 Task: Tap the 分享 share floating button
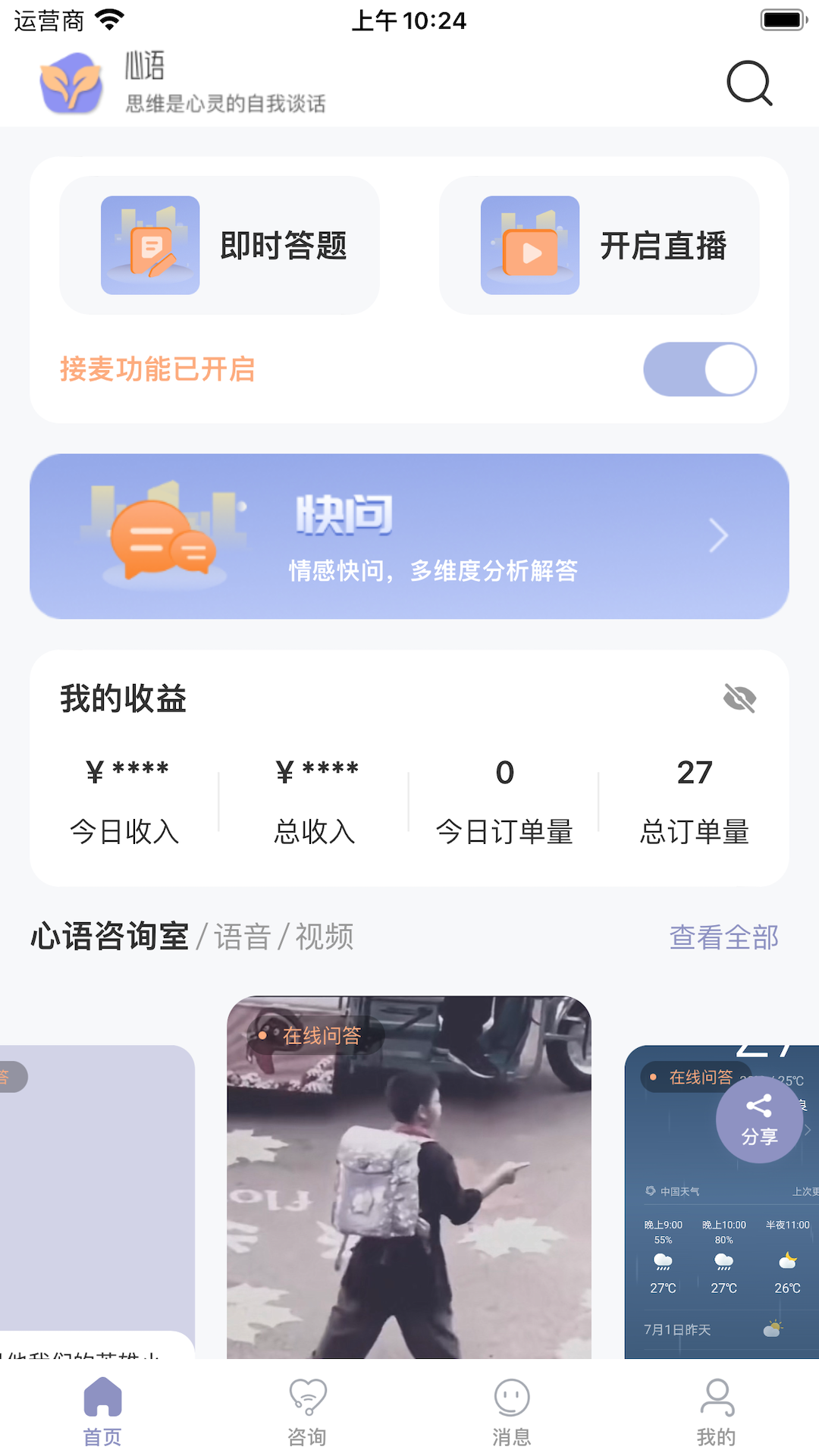[759, 1119]
